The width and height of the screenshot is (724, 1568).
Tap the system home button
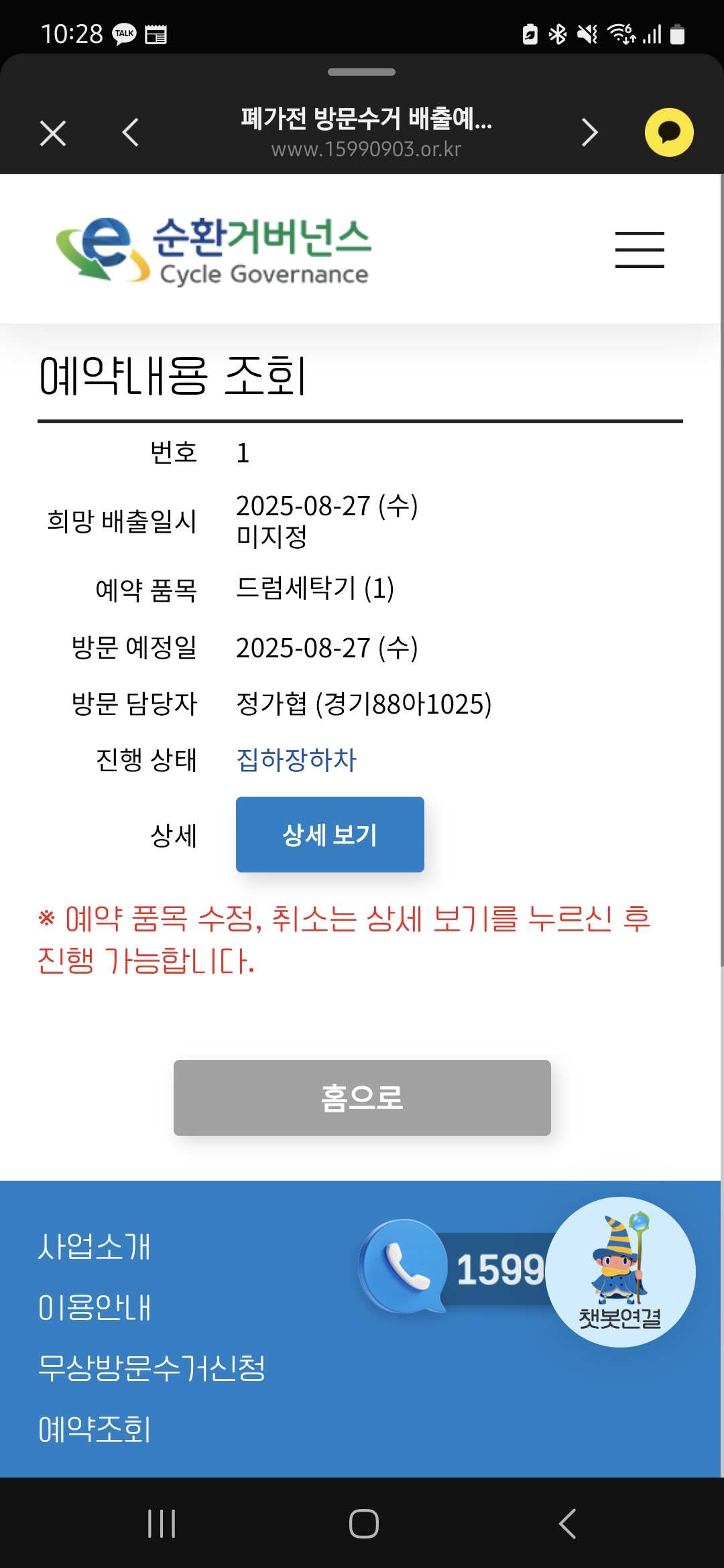pos(363,1523)
